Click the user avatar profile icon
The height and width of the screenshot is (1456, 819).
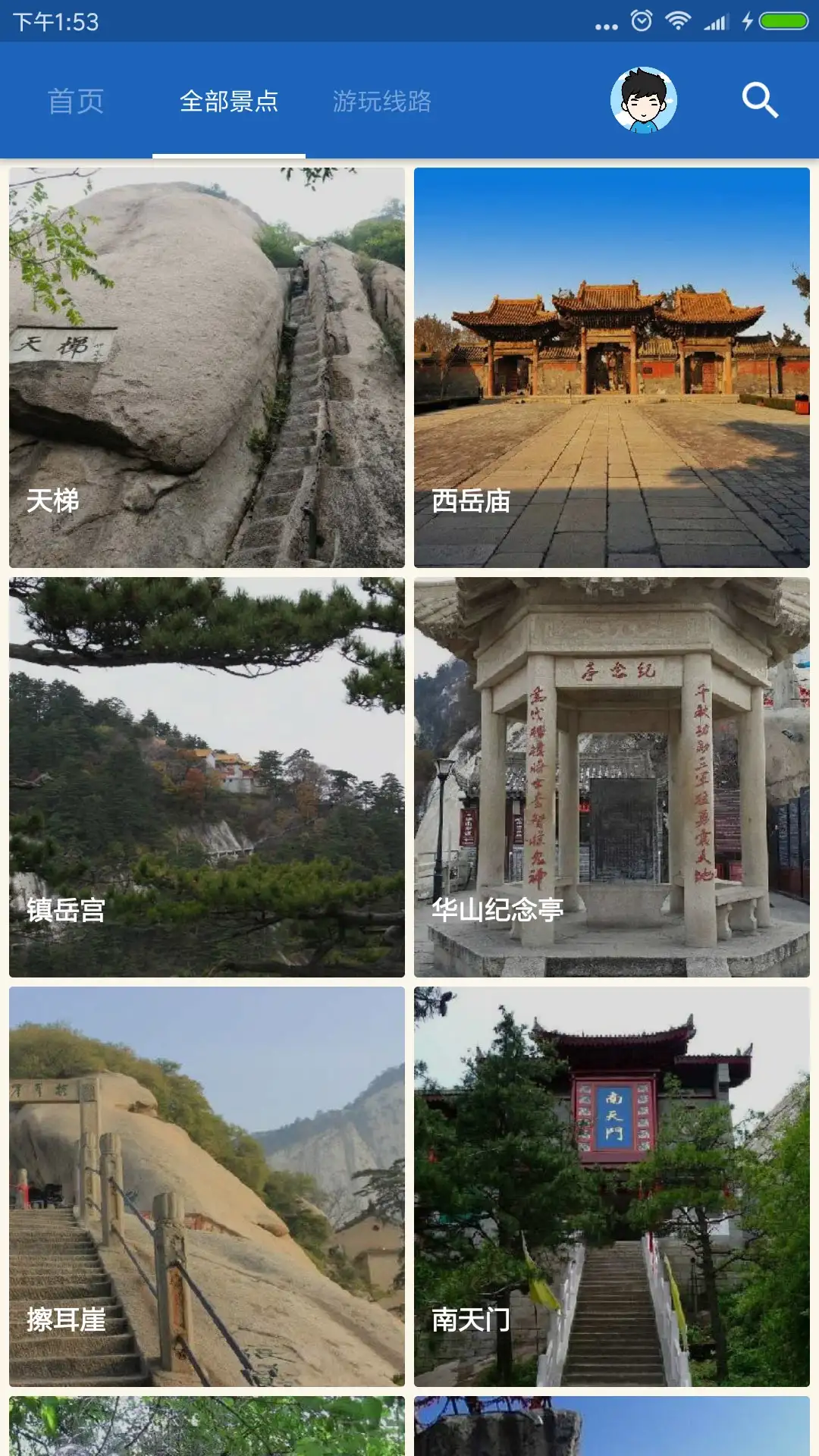coord(642,99)
